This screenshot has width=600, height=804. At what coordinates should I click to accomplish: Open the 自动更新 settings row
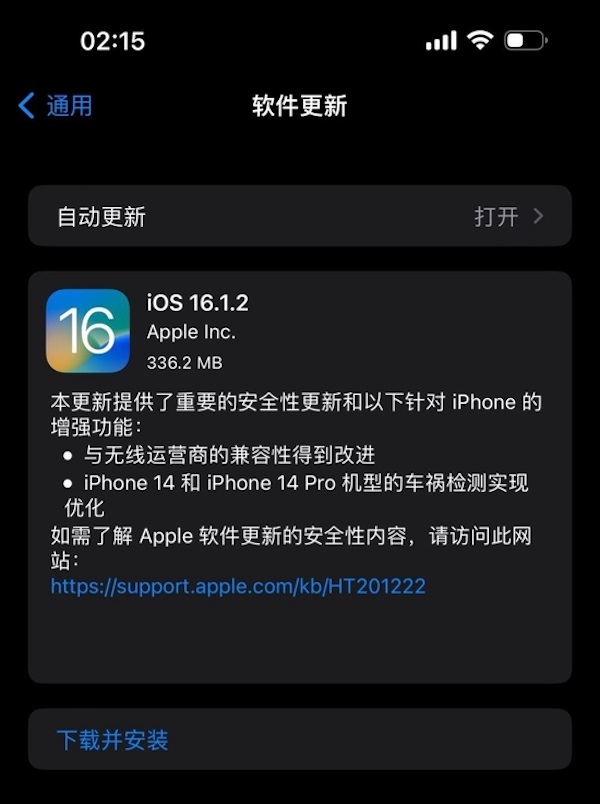coord(299,216)
